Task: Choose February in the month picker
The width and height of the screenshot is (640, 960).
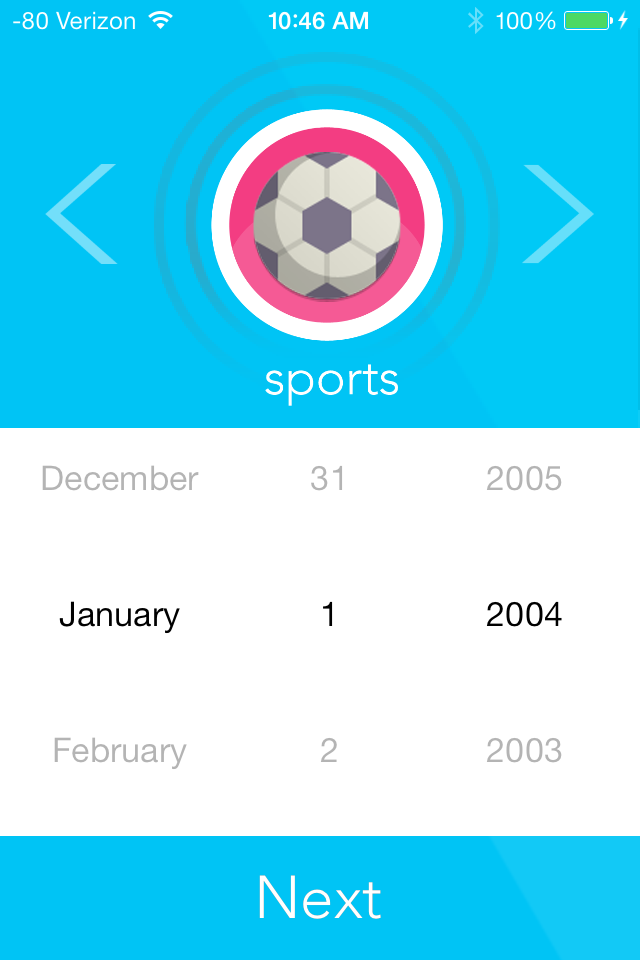Action: tap(120, 751)
